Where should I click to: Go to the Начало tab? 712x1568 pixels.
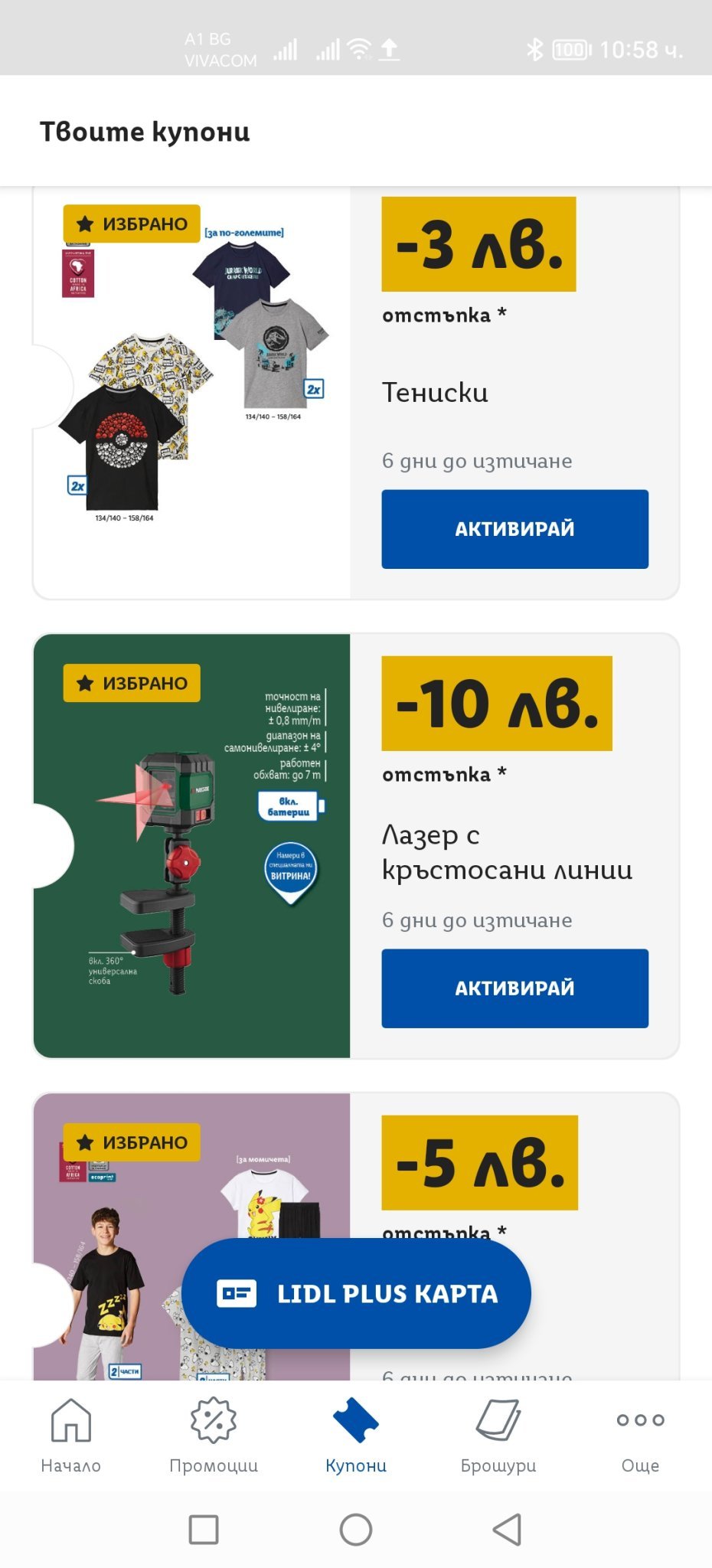pyautogui.click(x=71, y=1436)
